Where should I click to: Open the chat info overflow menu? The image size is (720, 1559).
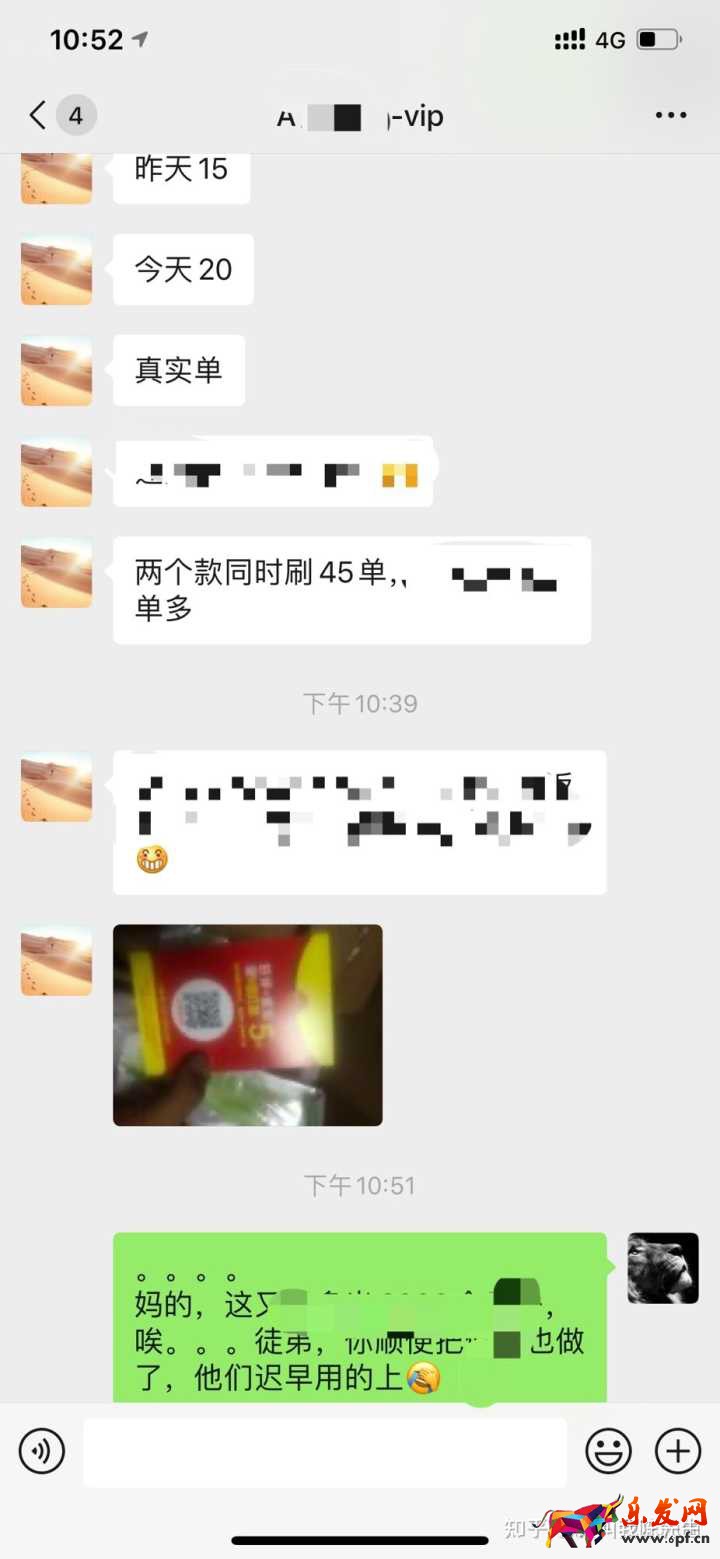click(671, 116)
